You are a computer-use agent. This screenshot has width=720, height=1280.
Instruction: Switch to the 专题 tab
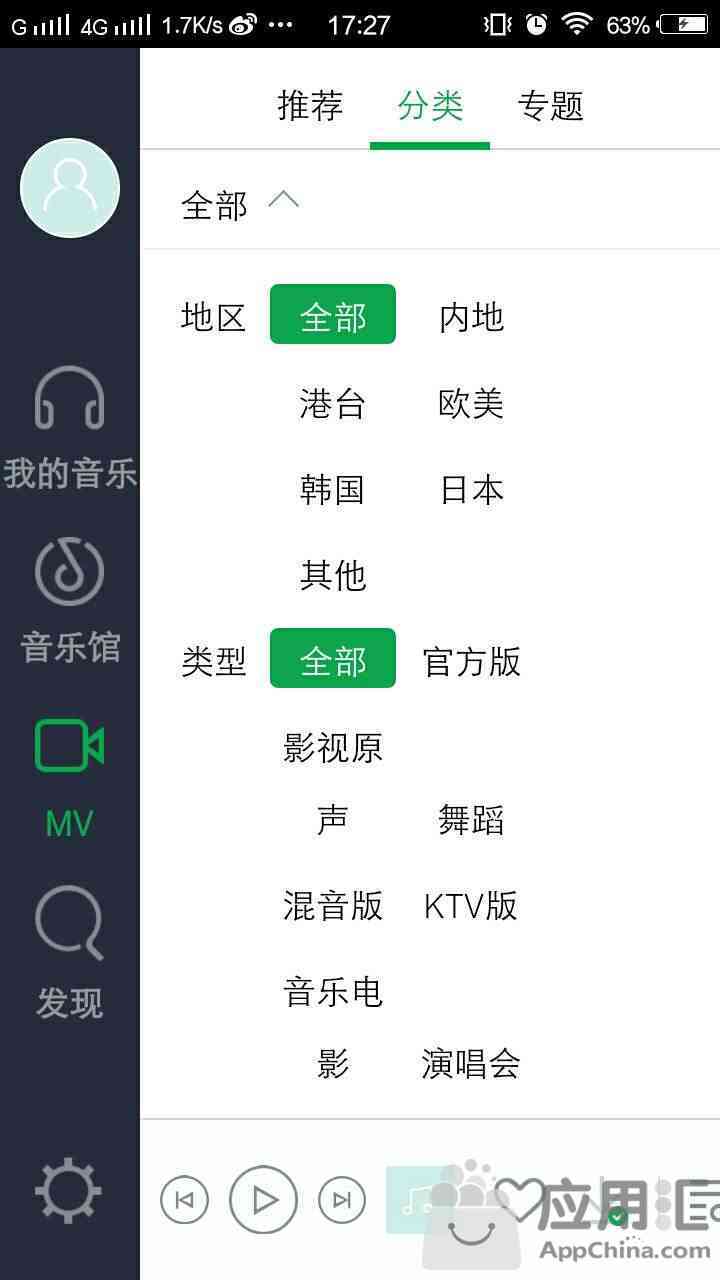click(550, 105)
